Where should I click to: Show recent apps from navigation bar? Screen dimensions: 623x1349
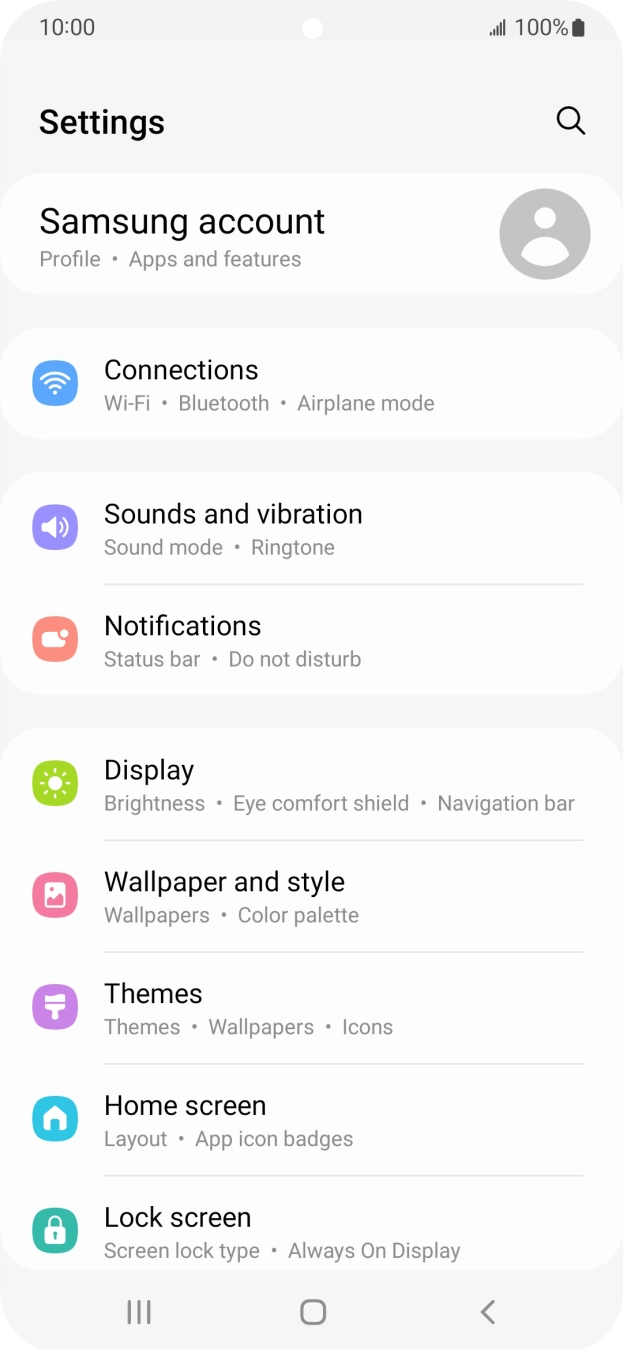(x=139, y=1312)
